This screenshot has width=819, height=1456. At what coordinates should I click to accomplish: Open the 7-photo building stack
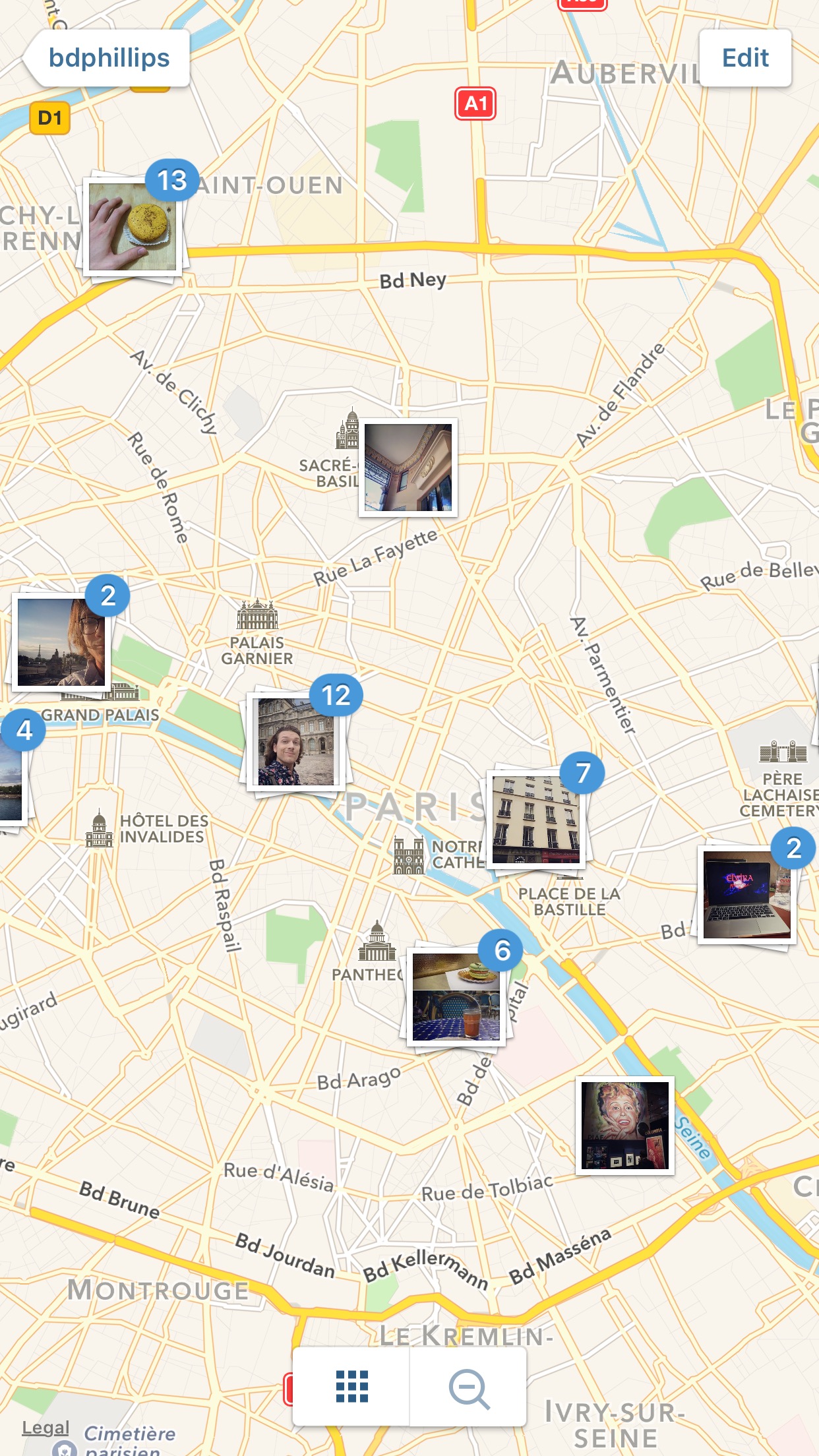pos(536,820)
